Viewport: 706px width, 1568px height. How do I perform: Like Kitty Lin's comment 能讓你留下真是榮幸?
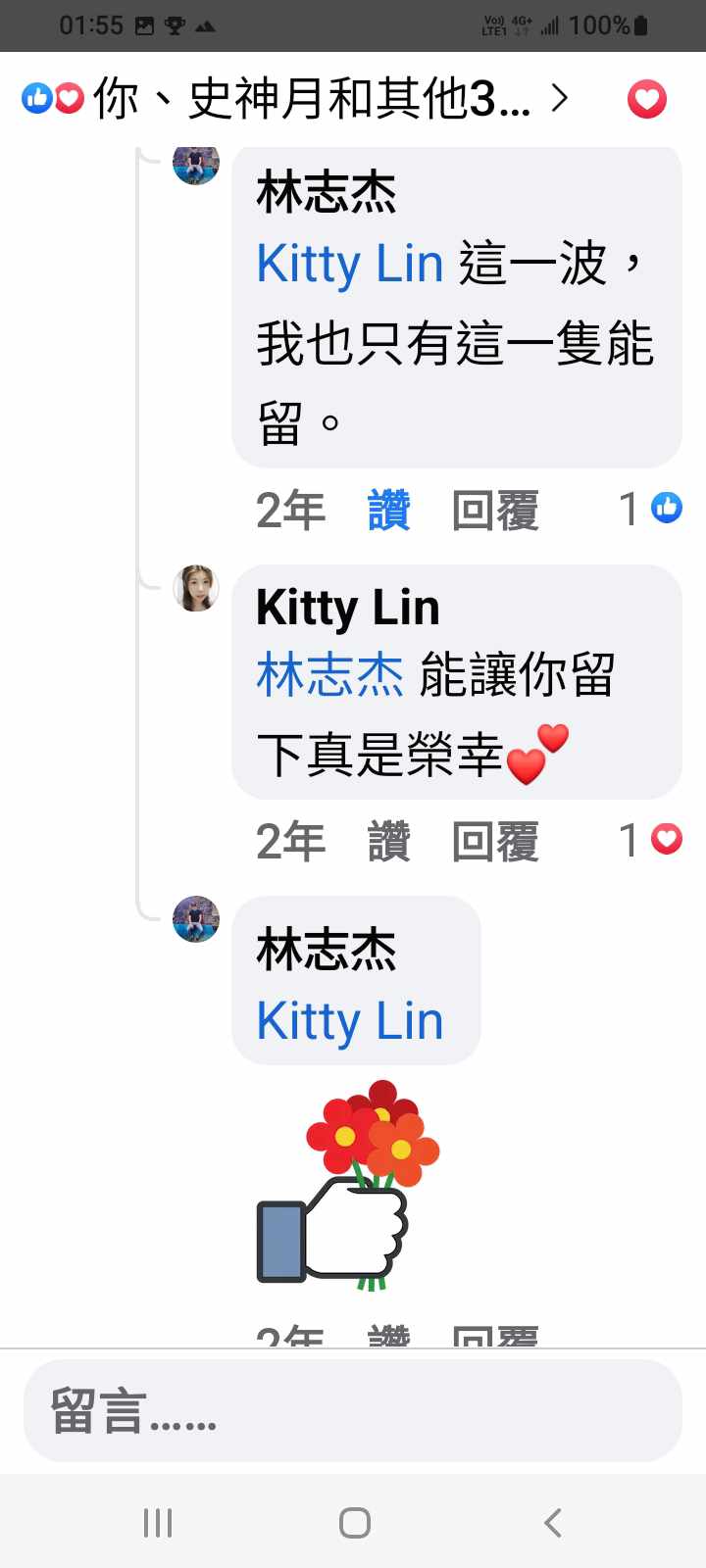pyautogui.click(x=388, y=842)
